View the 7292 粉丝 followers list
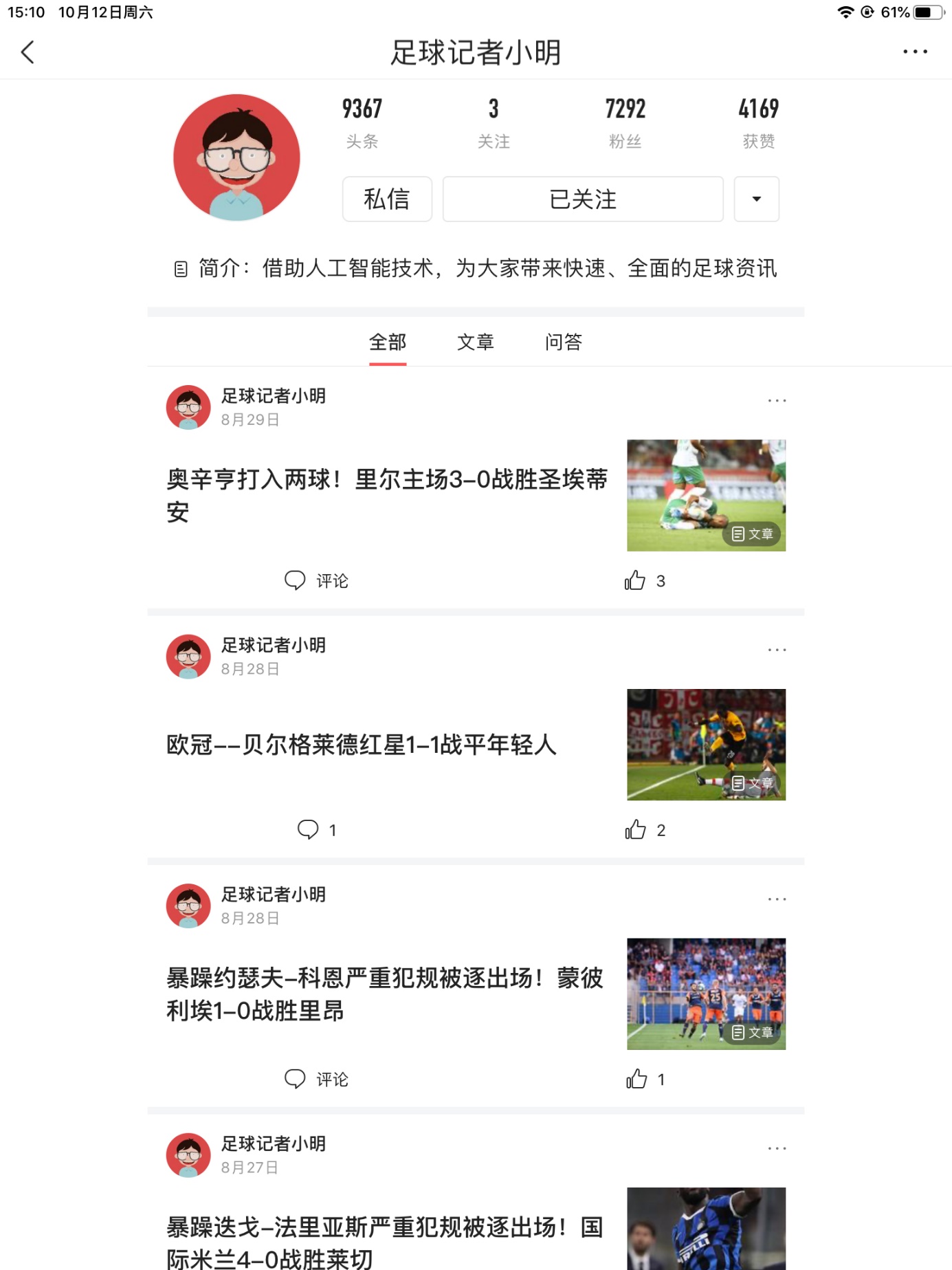Image resolution: width=952 pixels, height=1270 pixels. (x=625, y=122)
